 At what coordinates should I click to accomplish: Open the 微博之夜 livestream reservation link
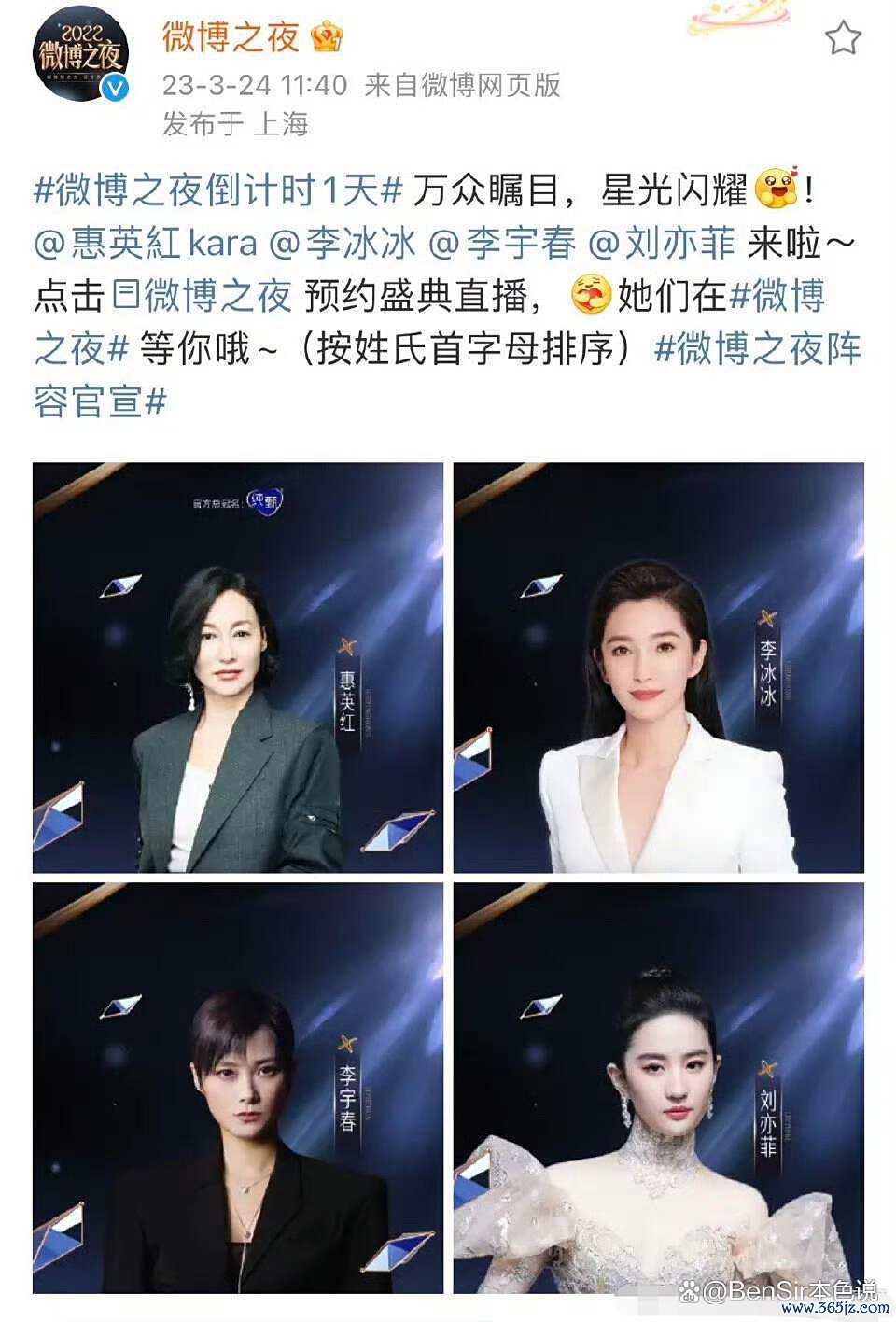click(x=203, y=297)
